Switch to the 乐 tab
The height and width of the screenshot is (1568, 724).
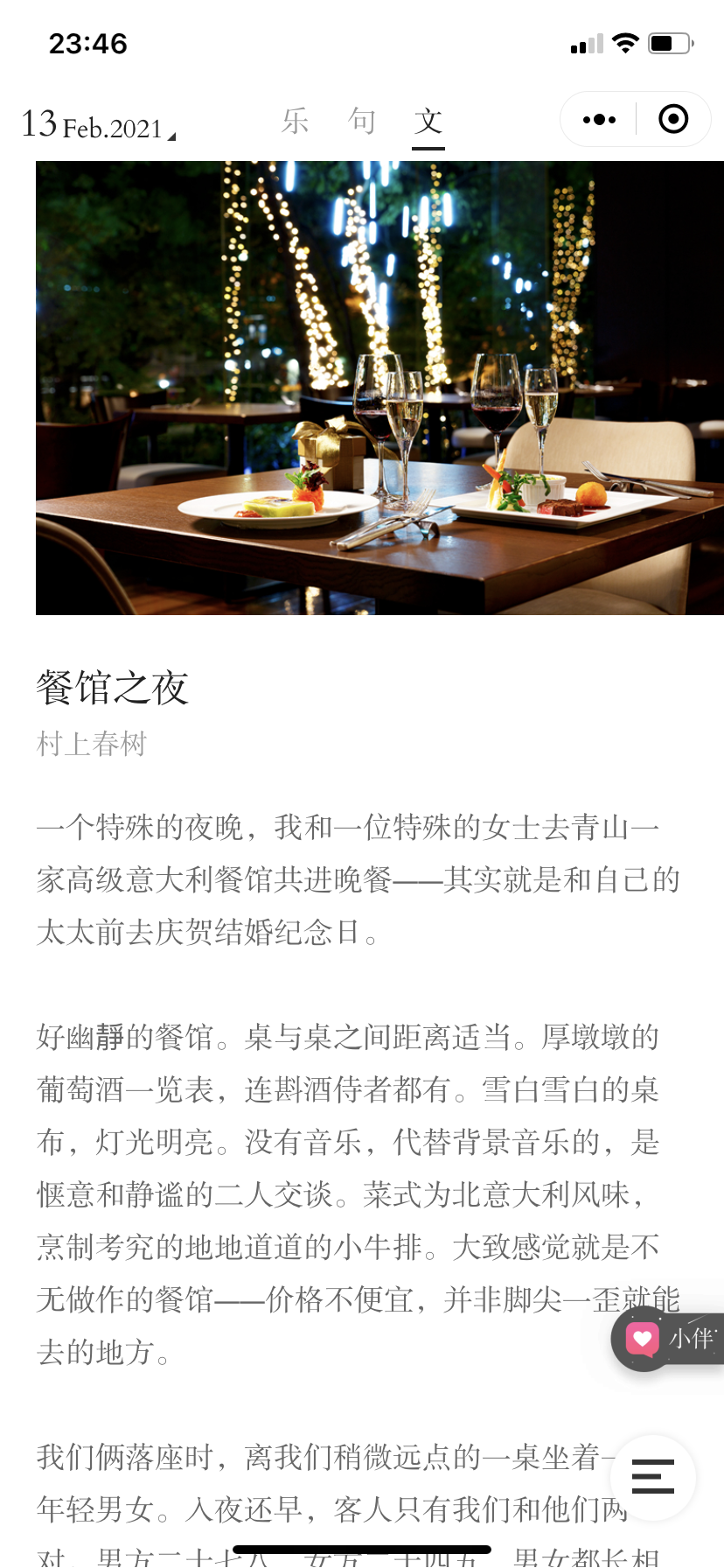[296, 121]
